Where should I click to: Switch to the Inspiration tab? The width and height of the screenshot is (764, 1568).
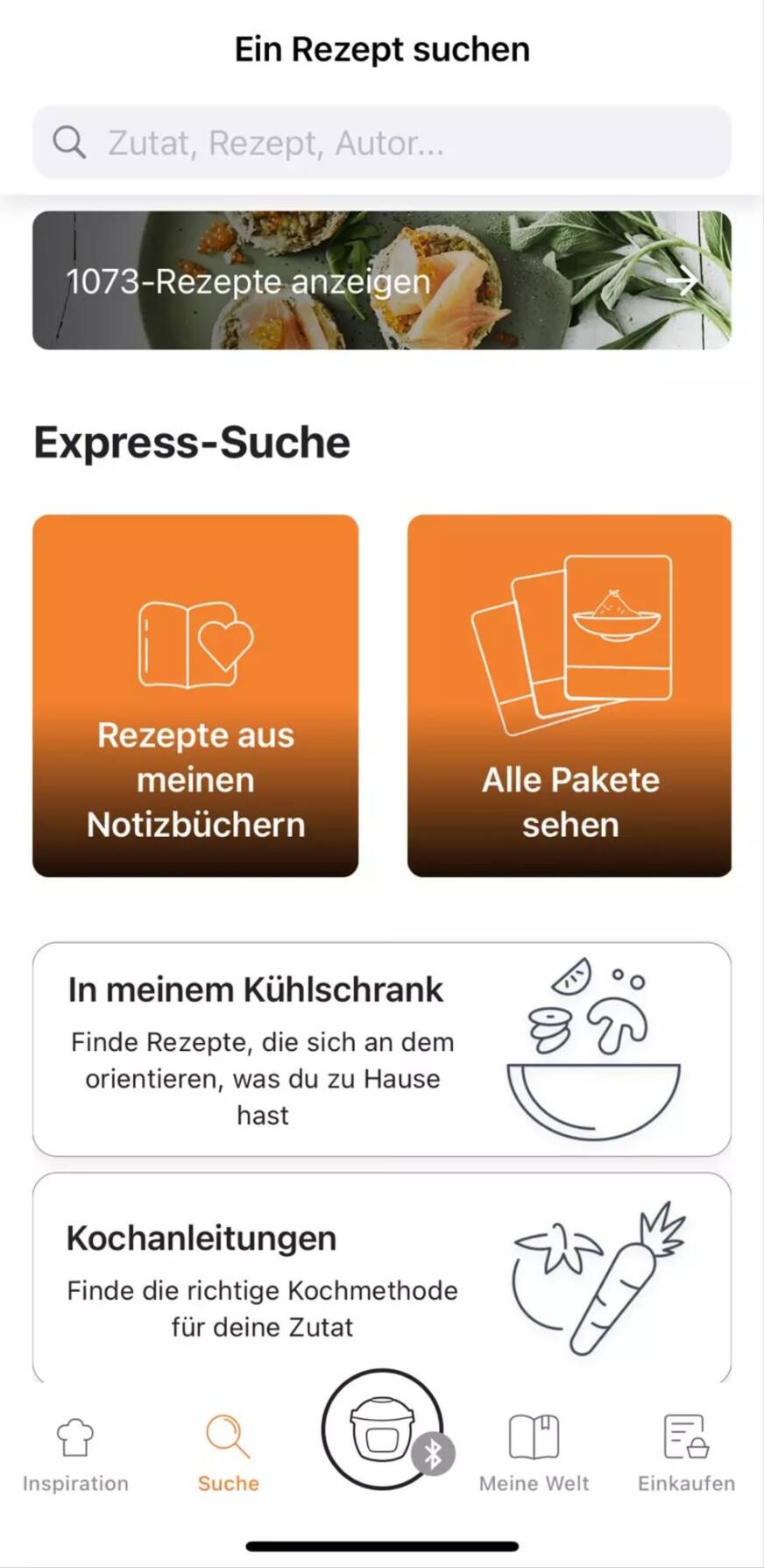click(75, 1453)
